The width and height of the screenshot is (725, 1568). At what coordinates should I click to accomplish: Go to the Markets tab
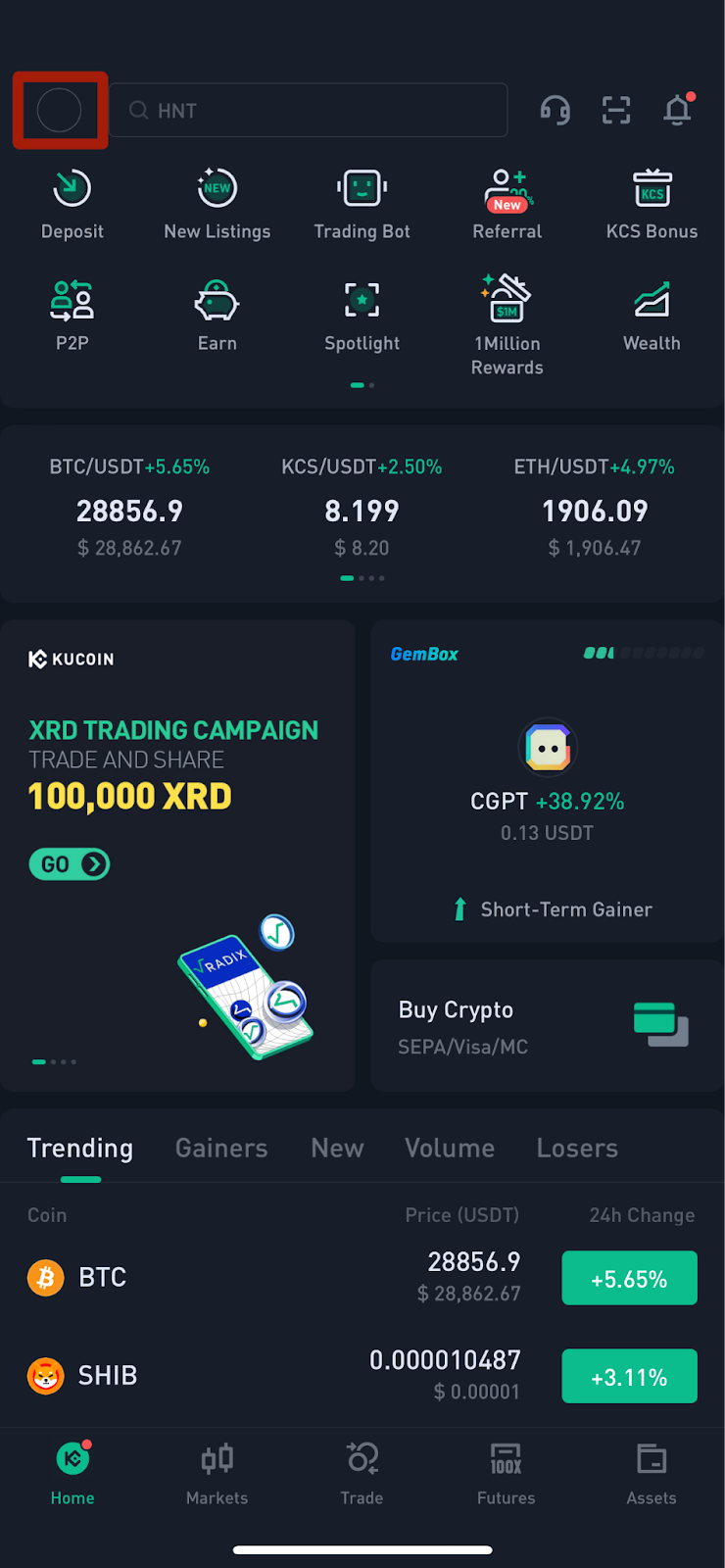pos(217,1474)
